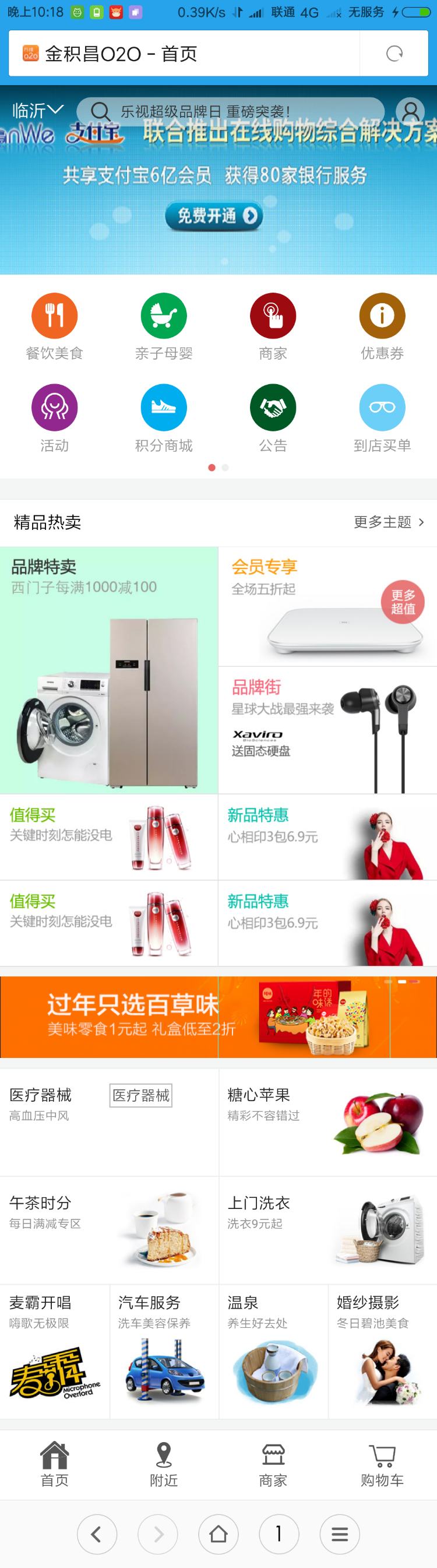Open the 糖心苹果 tile

click(327, 1122)
